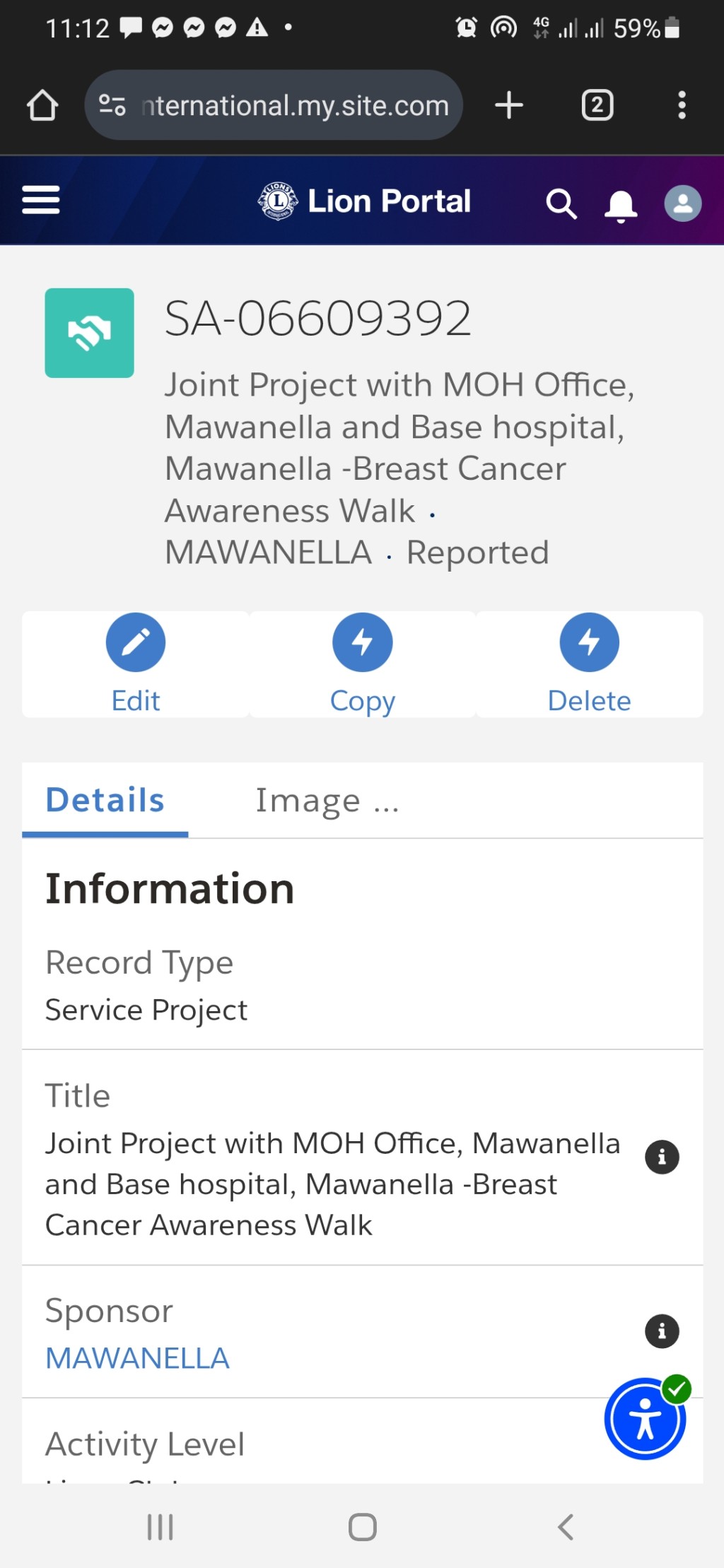Select the Details tab

click(105, 801)
